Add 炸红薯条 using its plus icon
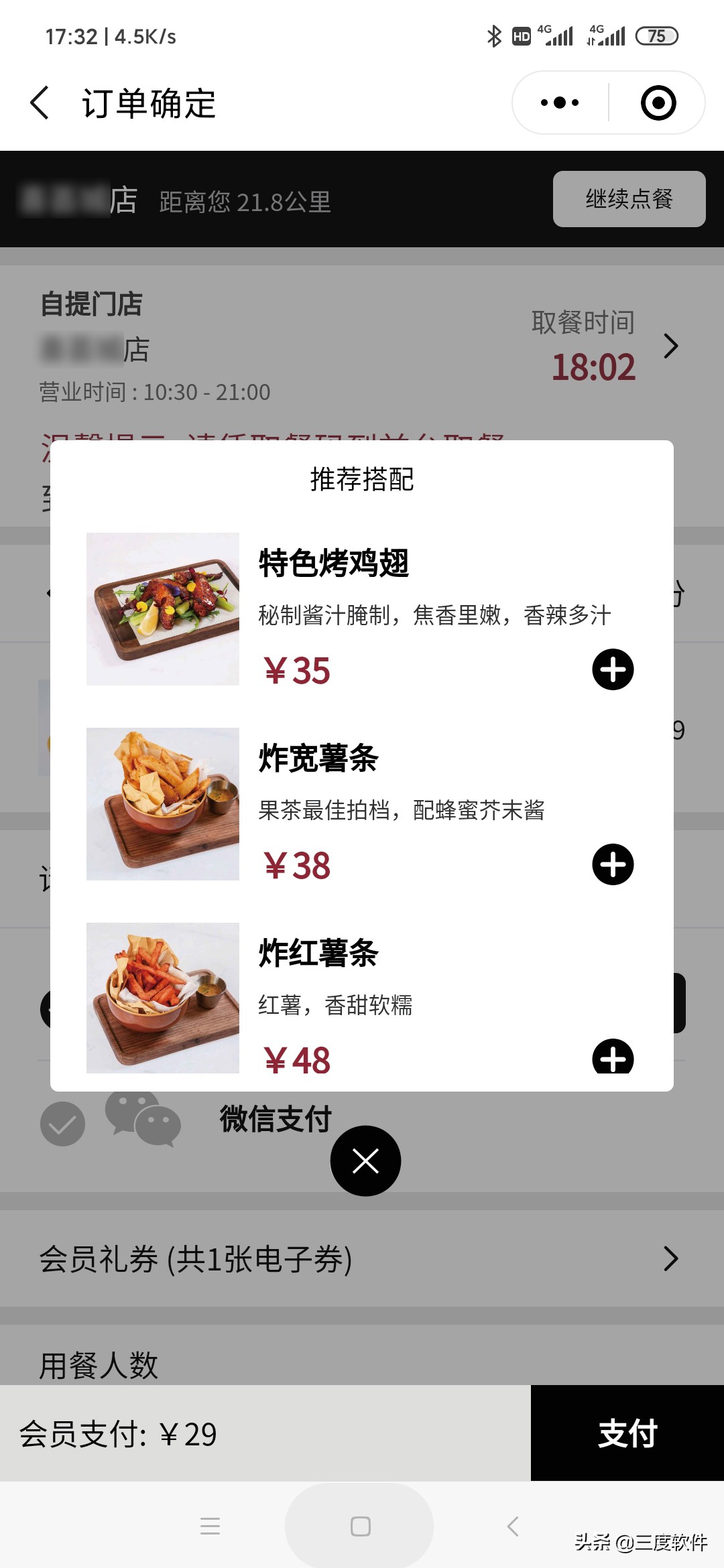 [612, 1057]
